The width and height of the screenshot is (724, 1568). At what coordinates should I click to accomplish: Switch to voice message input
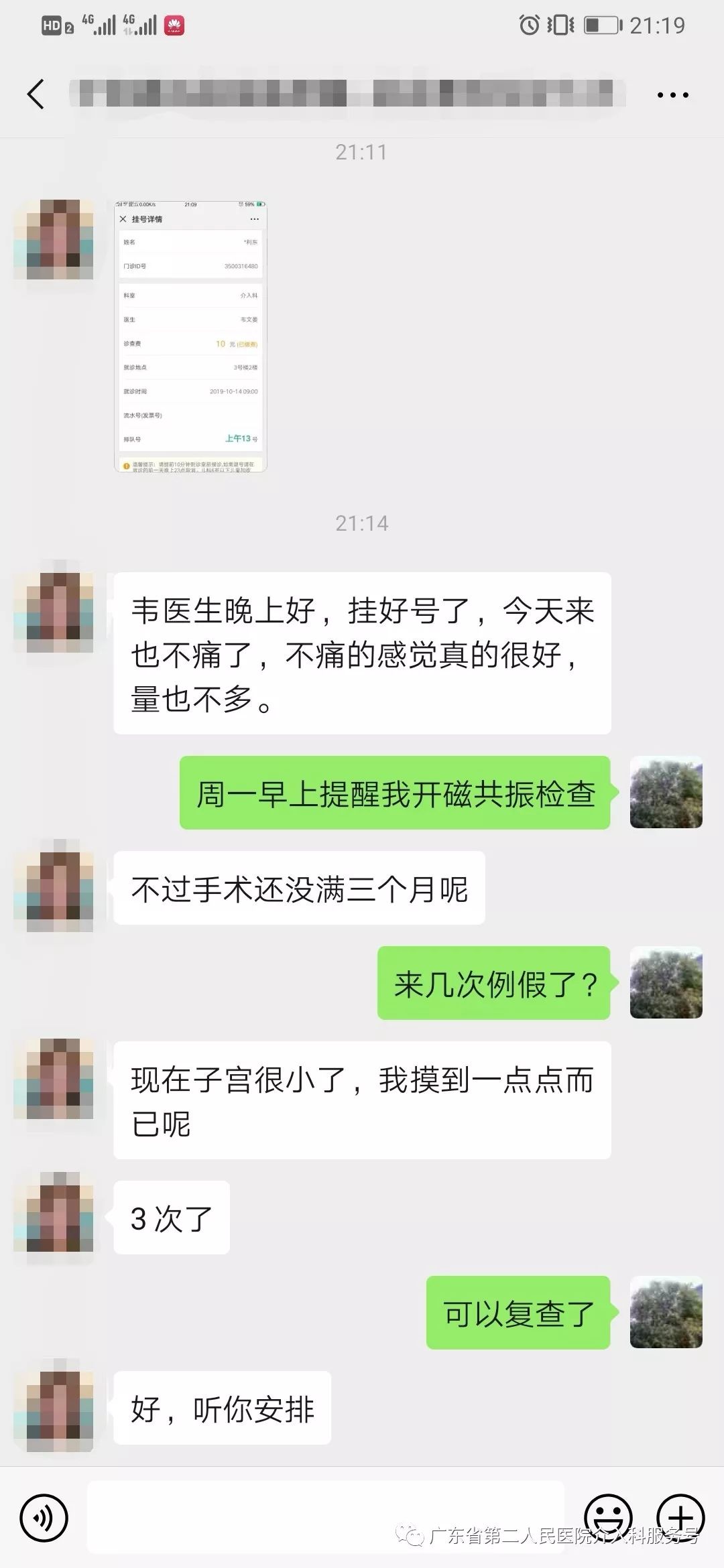point(44,1518)
